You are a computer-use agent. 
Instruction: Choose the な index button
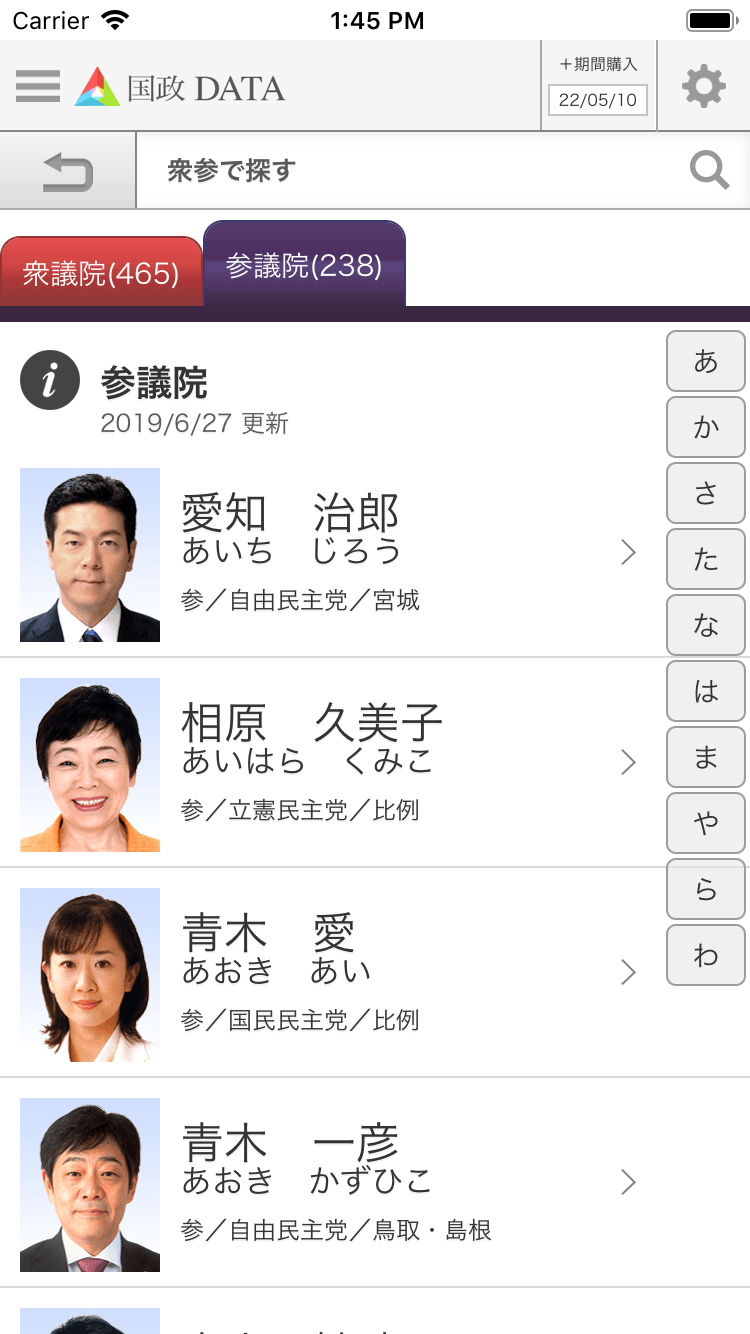(x=706, y=625)
